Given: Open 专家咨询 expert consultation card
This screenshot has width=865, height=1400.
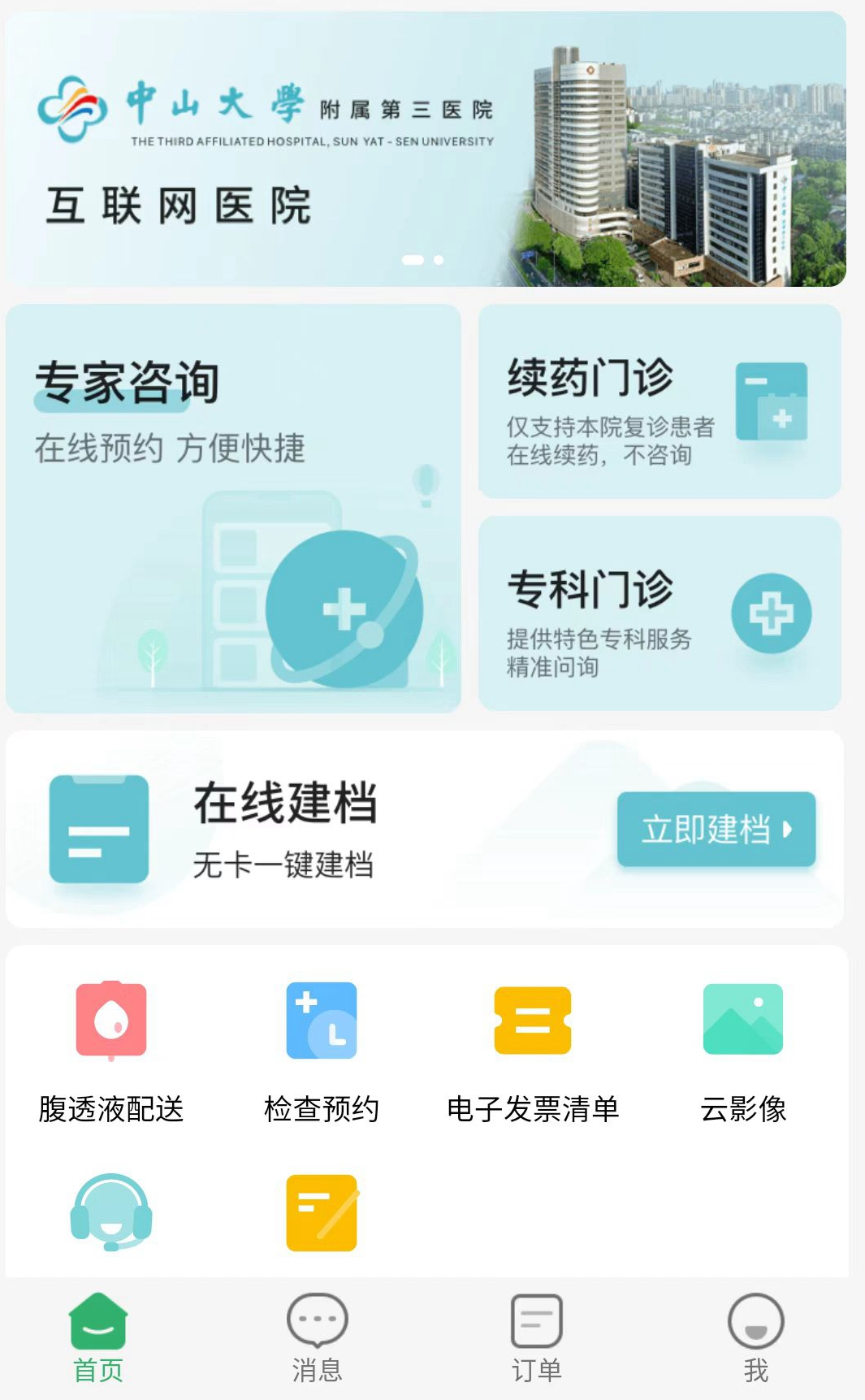Looking at the screenshot, I should click(x=233, y=508).
